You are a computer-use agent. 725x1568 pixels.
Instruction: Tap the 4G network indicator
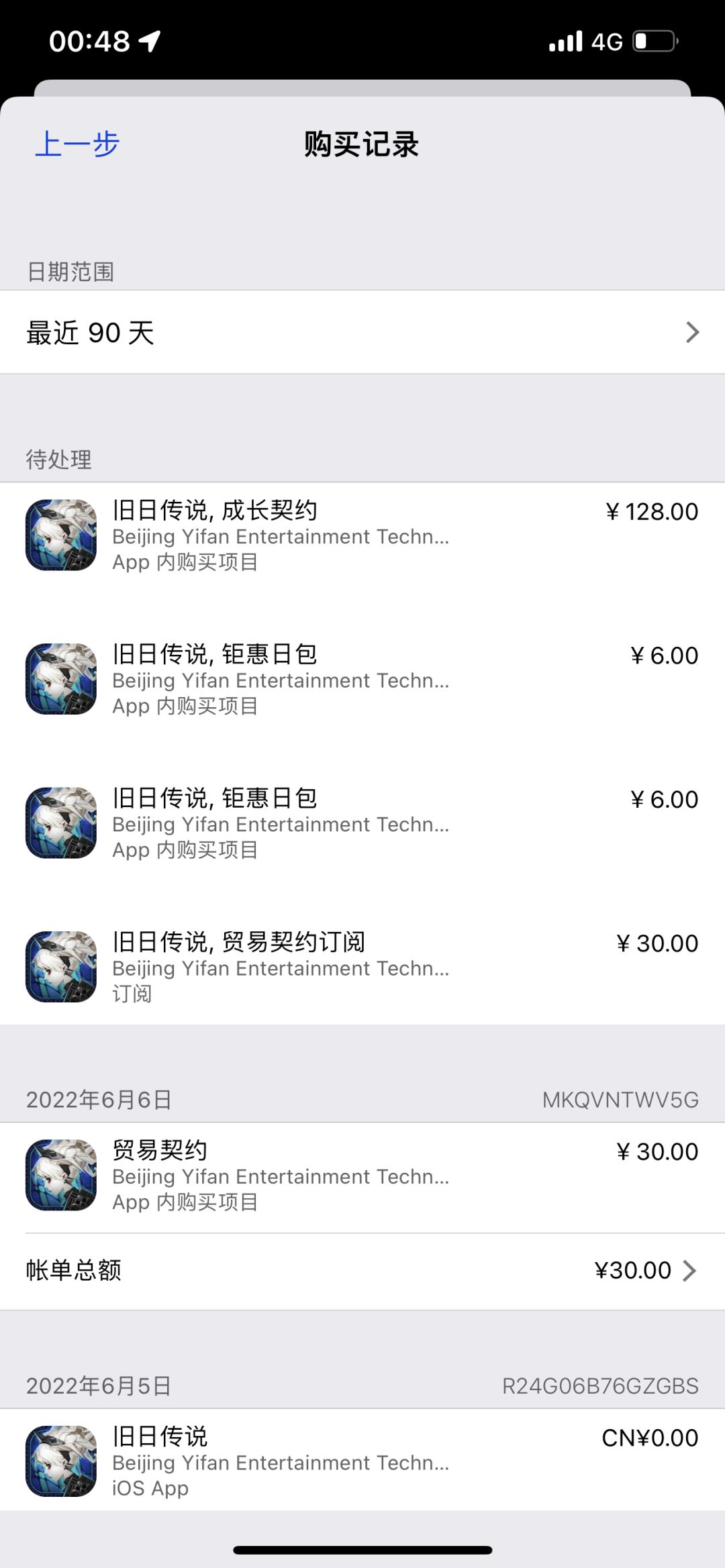[608, 40]
